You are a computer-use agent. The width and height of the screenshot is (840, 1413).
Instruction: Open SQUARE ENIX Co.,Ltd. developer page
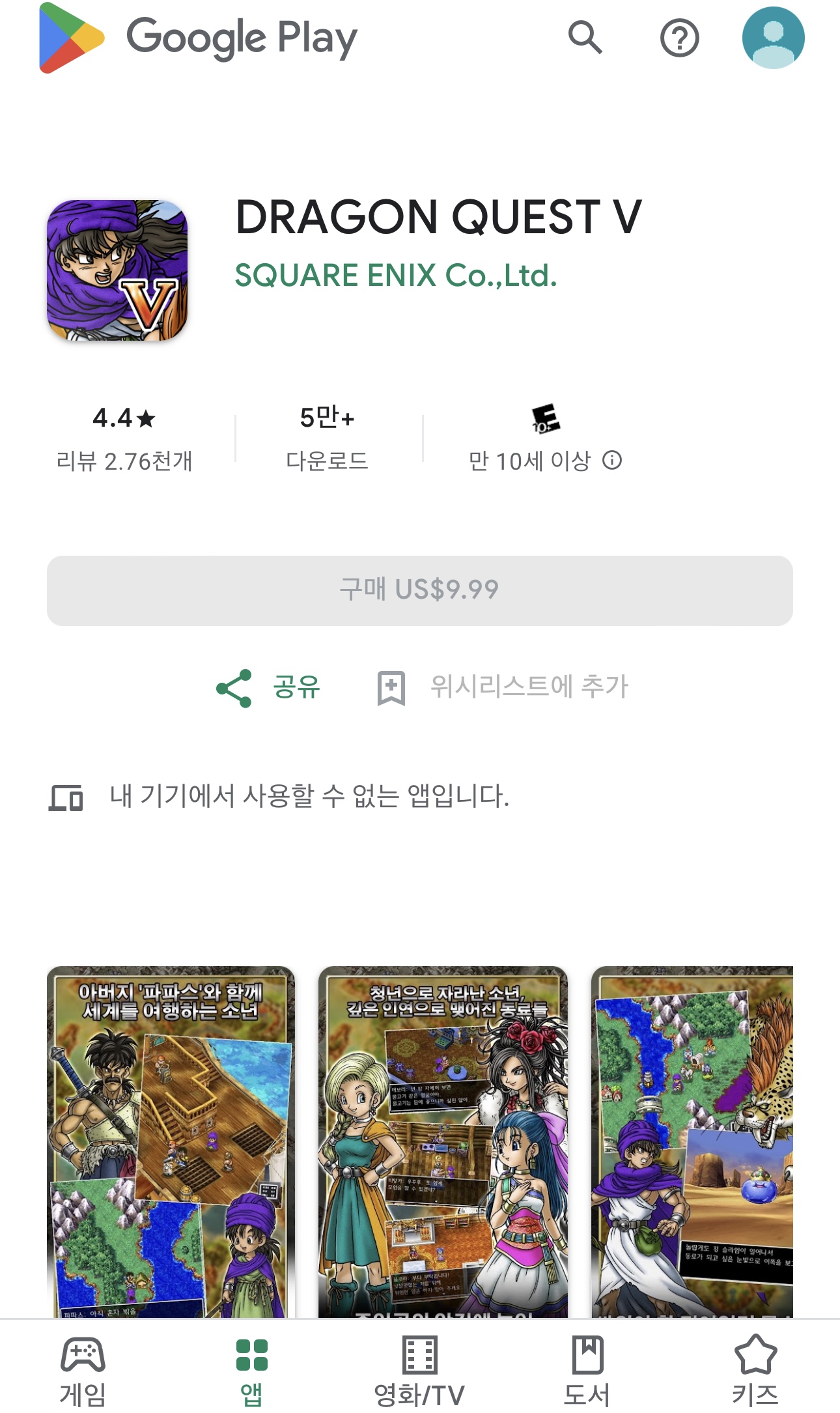(396, 276)
